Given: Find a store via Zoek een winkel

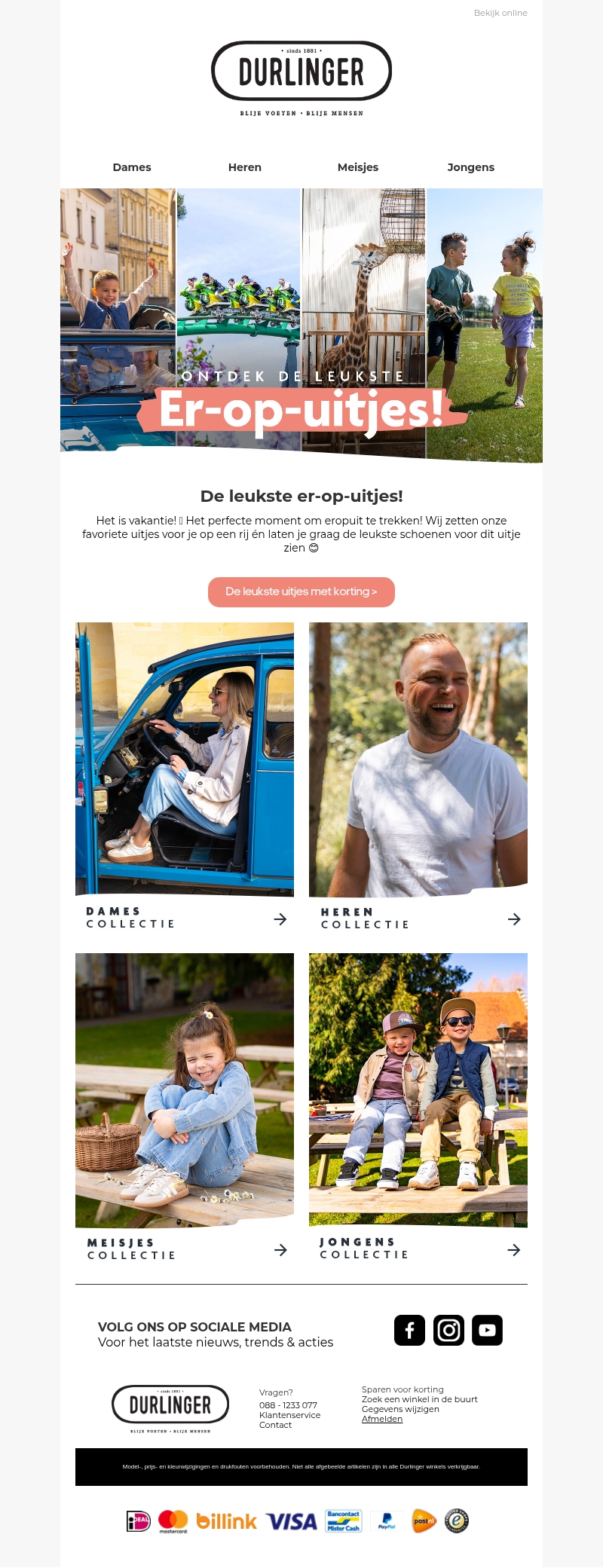Looking at the screenshot, I should [x=419, y=1399].
